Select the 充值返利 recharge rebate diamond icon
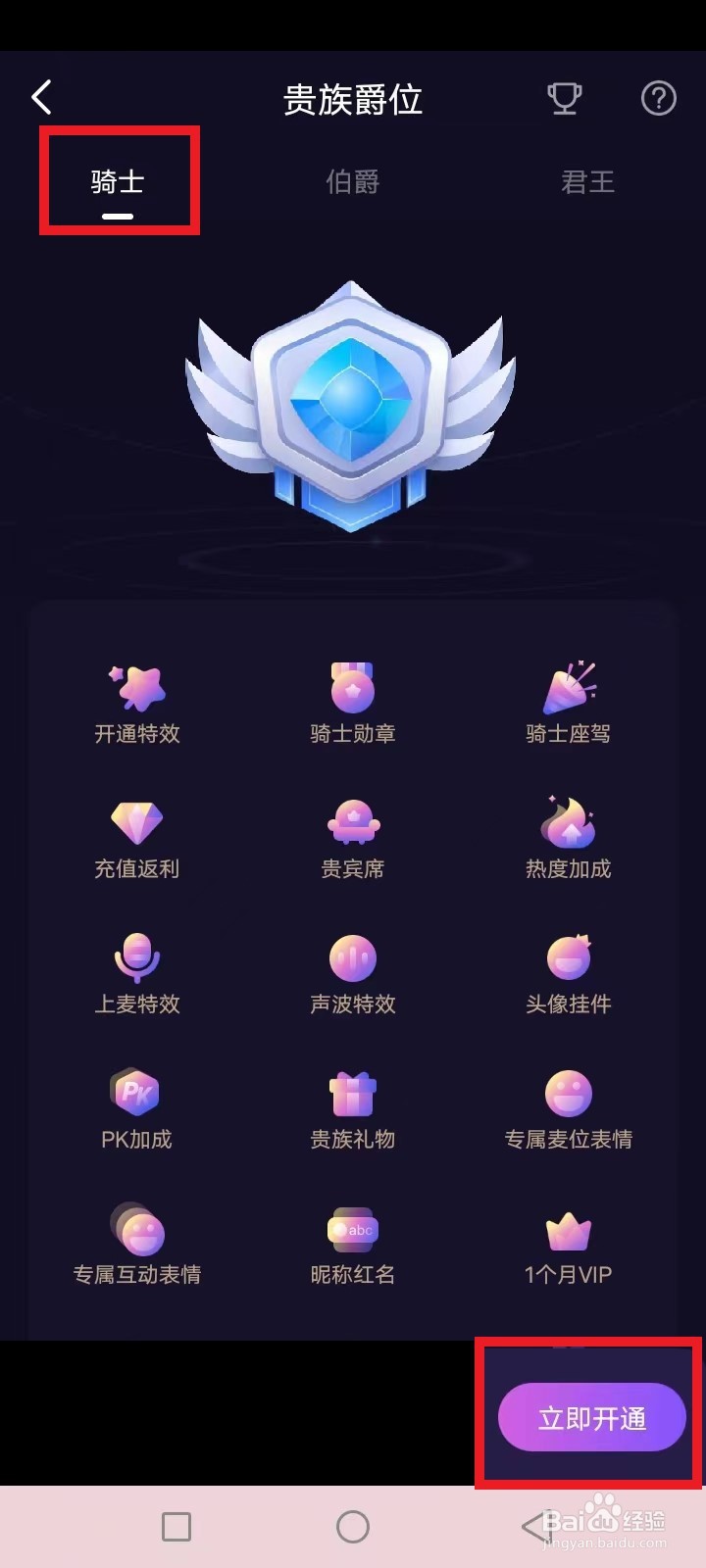 pos(137,823)
